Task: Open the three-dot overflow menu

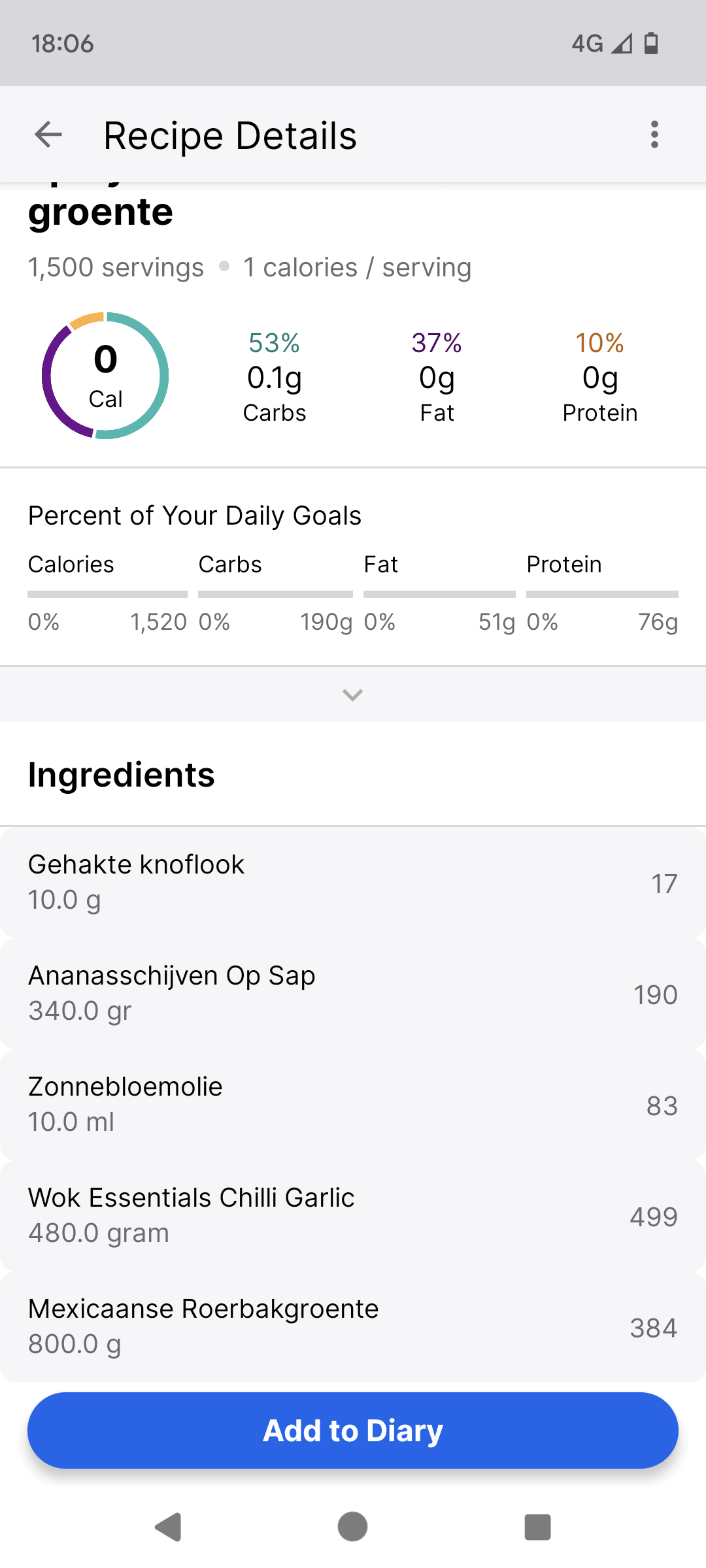Action: 654,135
